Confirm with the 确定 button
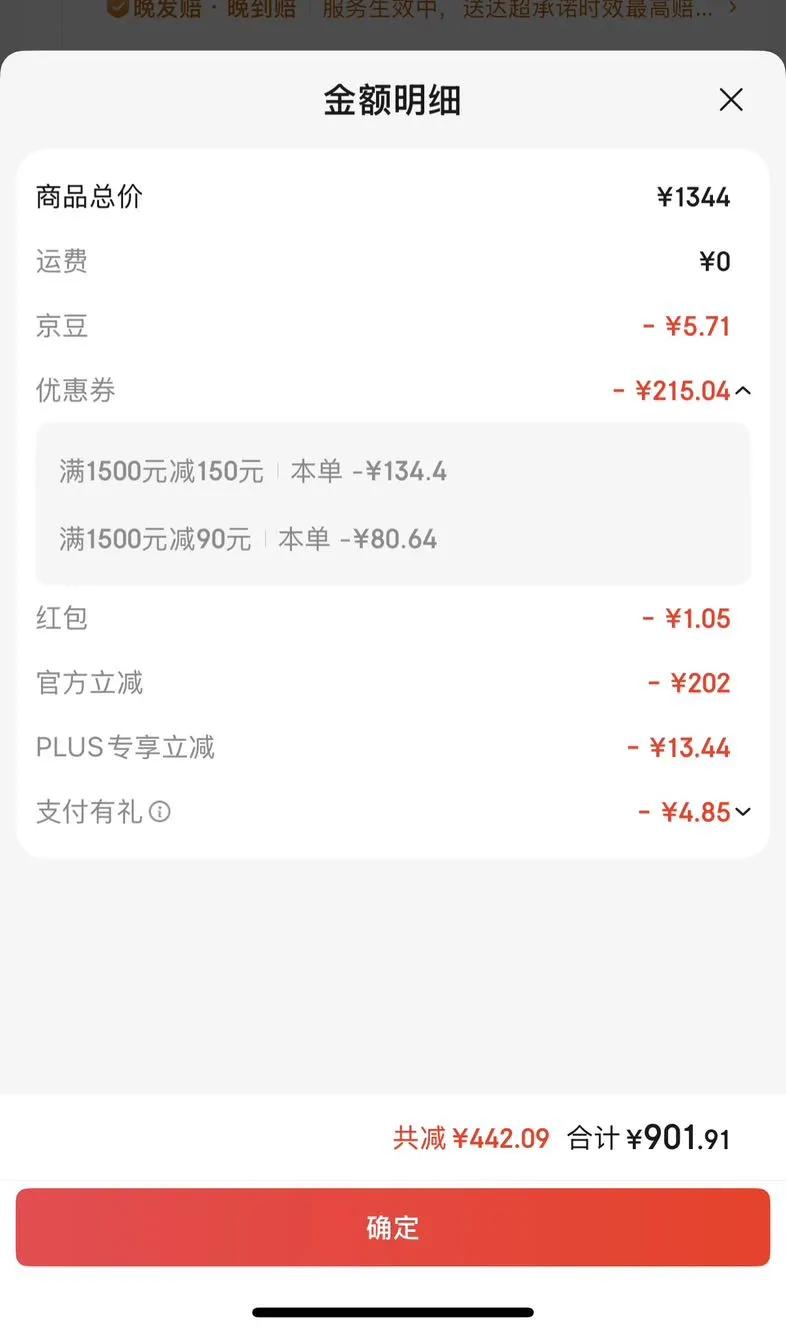The width and height of the screenshot is (786, 1333). point(393,1227)
